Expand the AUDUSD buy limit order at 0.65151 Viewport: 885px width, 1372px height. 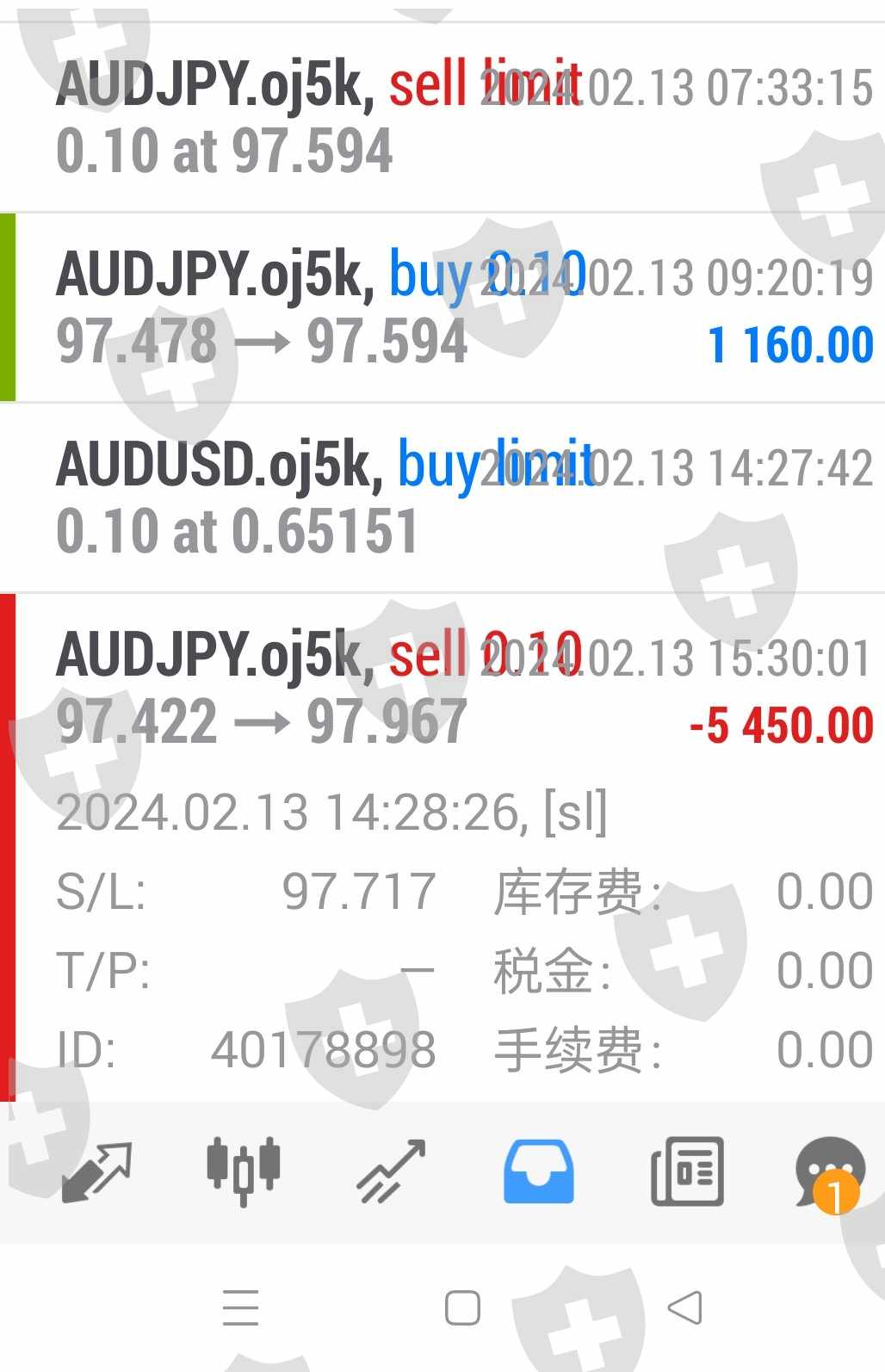pos(442,498)
